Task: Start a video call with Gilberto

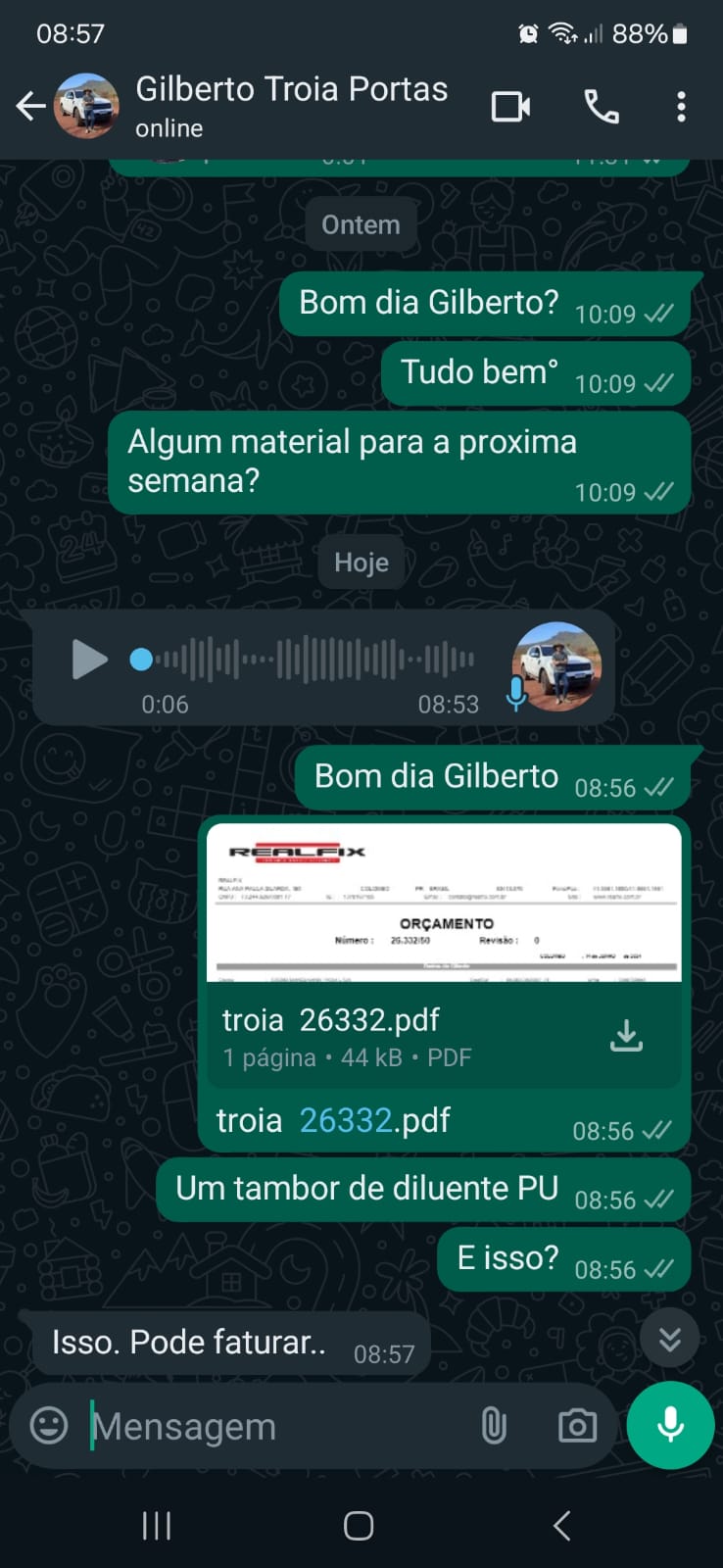Action: tap(510, 106)
